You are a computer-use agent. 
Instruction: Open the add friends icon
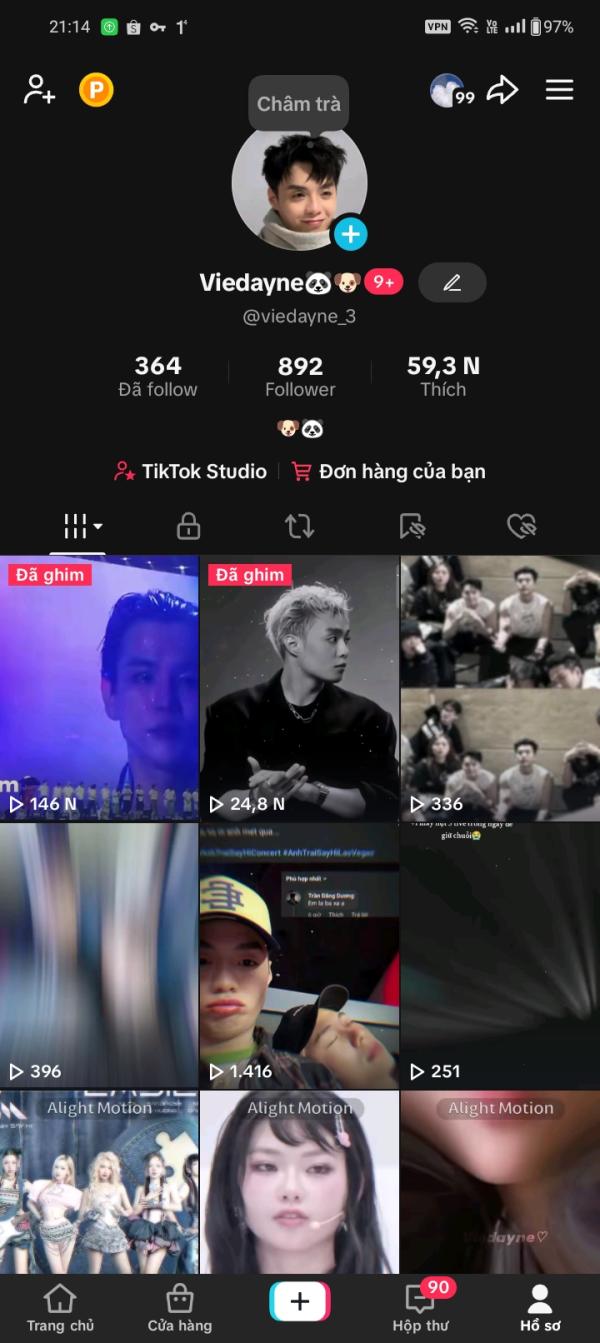click(x=40, y=90)
